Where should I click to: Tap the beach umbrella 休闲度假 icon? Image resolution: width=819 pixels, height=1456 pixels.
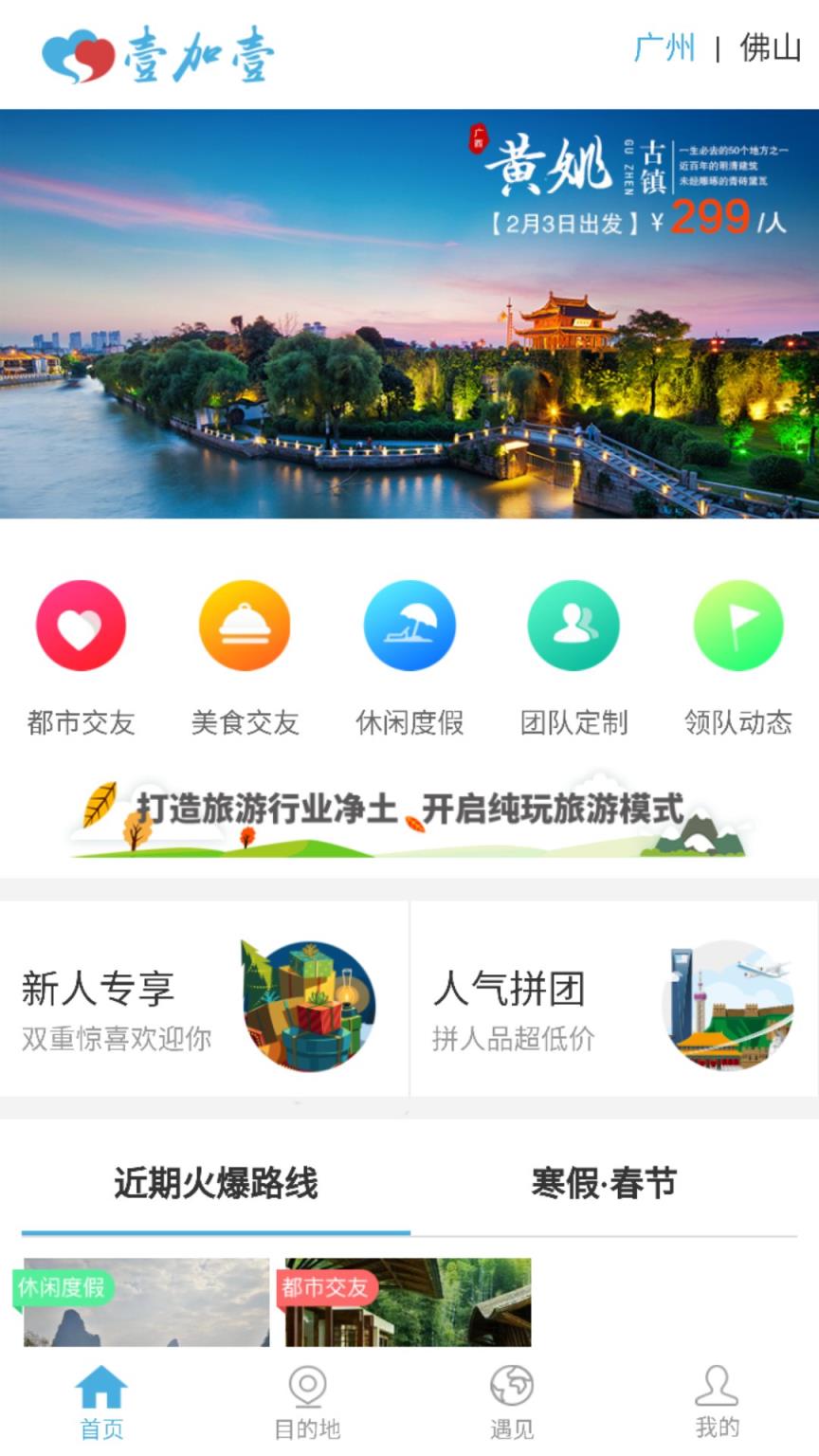pyautogui.click(x=409, y=626)
